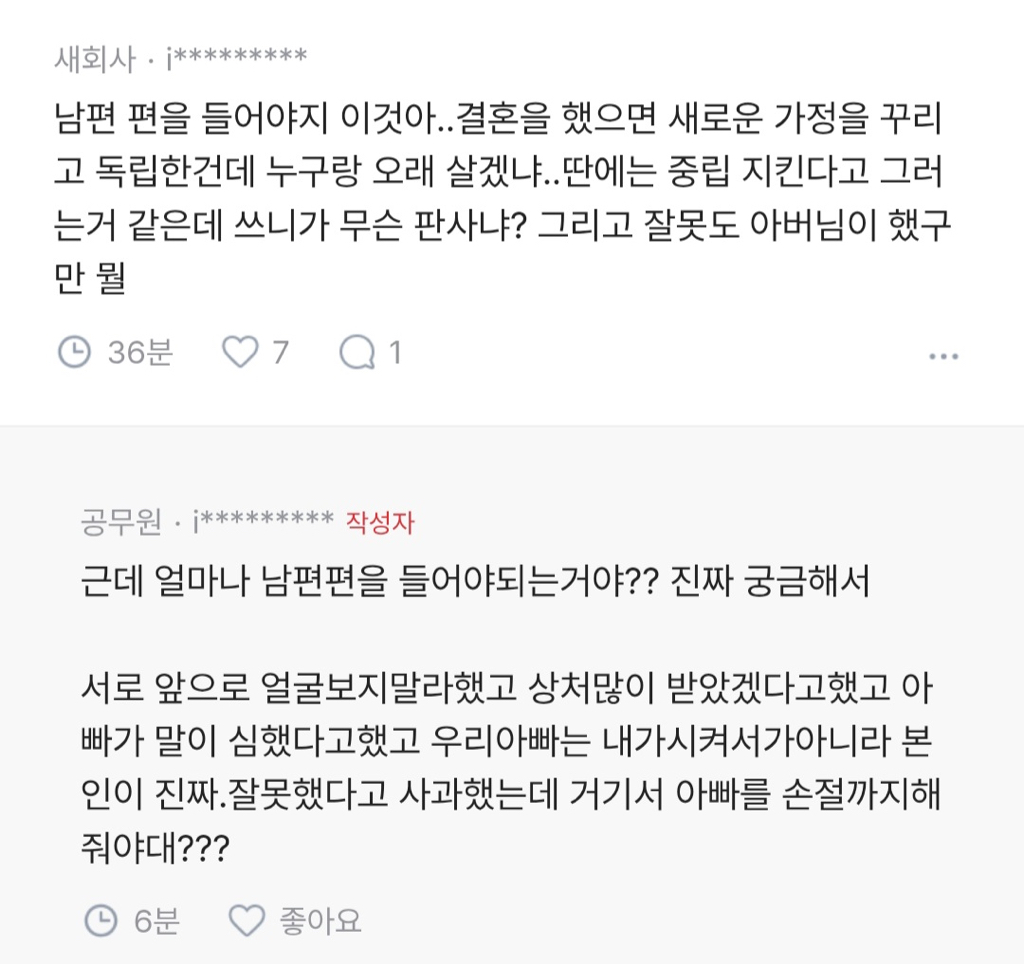The height and width of the screenshot is (964, 1024).
Task: Open the three-dot menu on 새회사 comment
Action: click(x=943, y=356)
